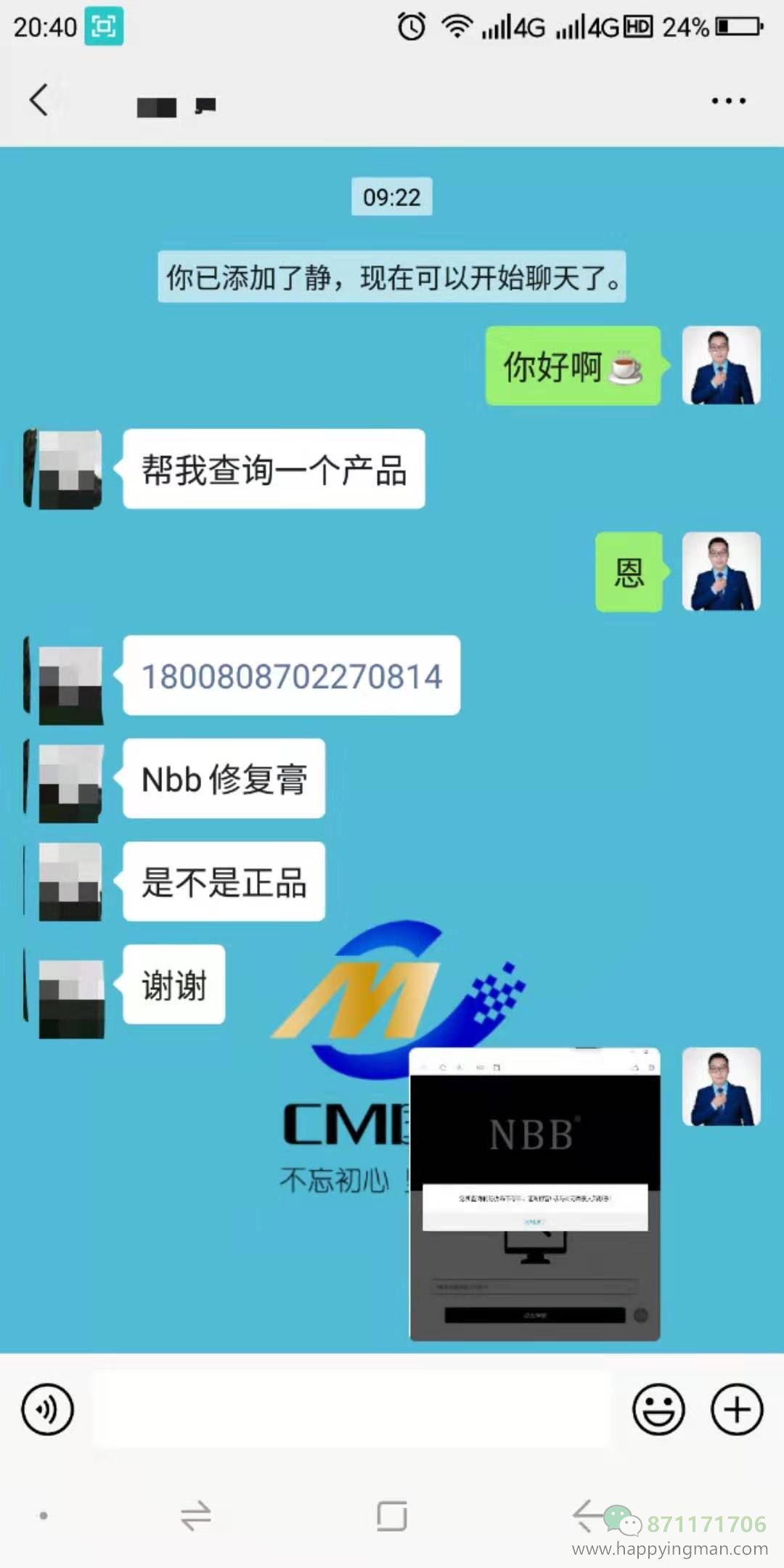Open the NBB screenshot image message
Image resolution: width=784 pixels, height=1568 pixels.
535,1194
